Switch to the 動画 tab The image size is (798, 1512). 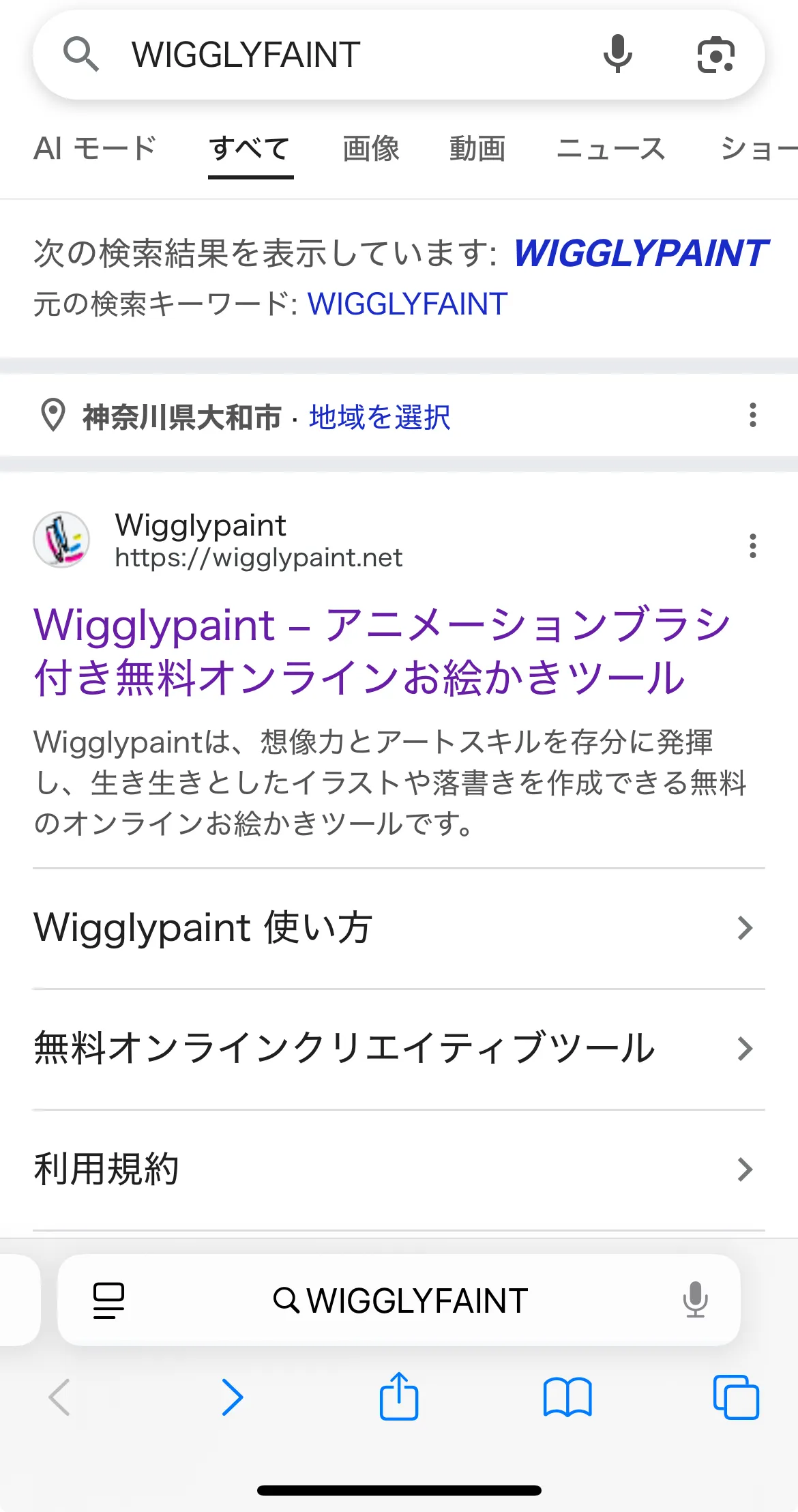(477, 149)
